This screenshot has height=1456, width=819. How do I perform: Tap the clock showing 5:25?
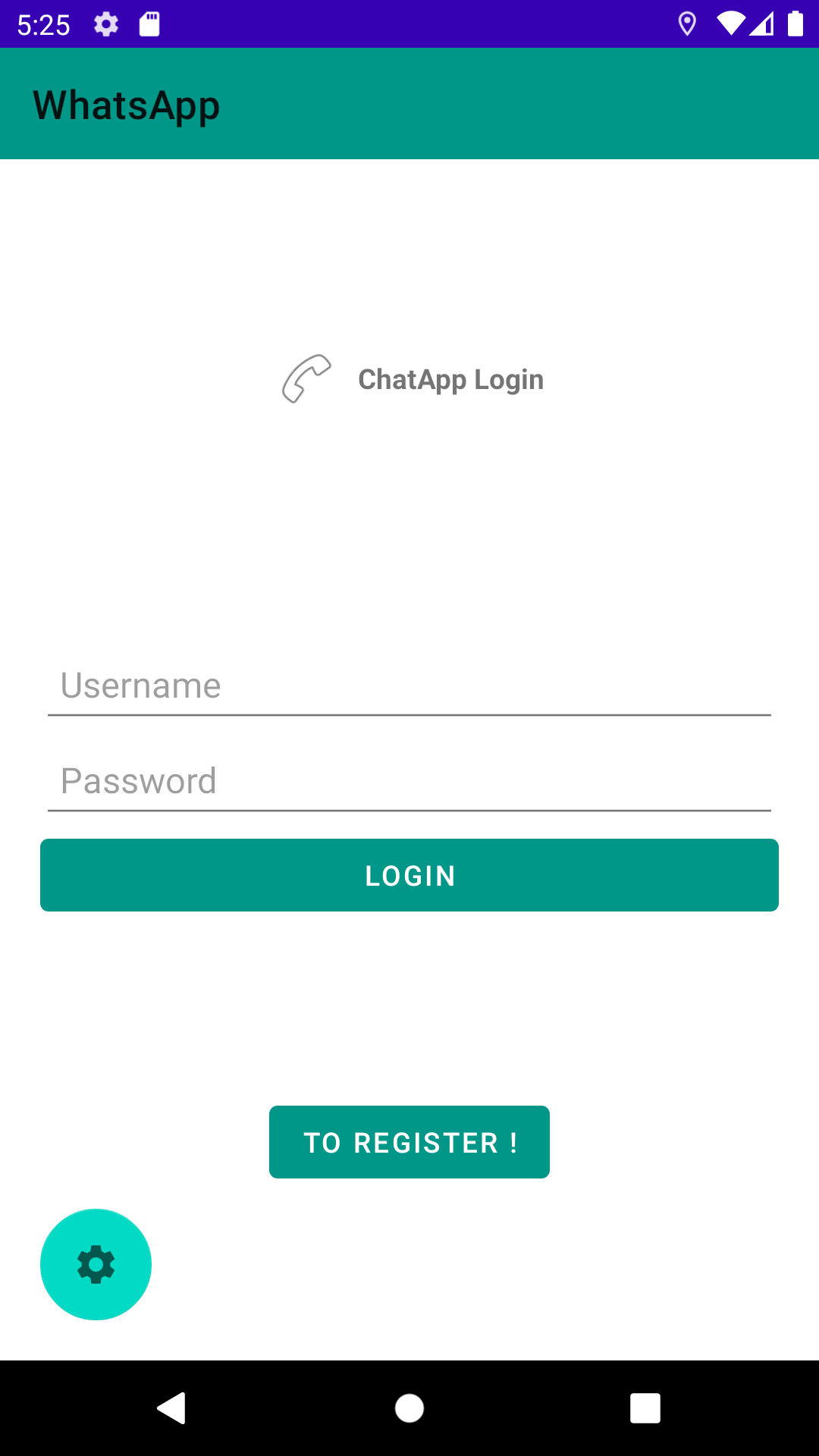[43, 24]
